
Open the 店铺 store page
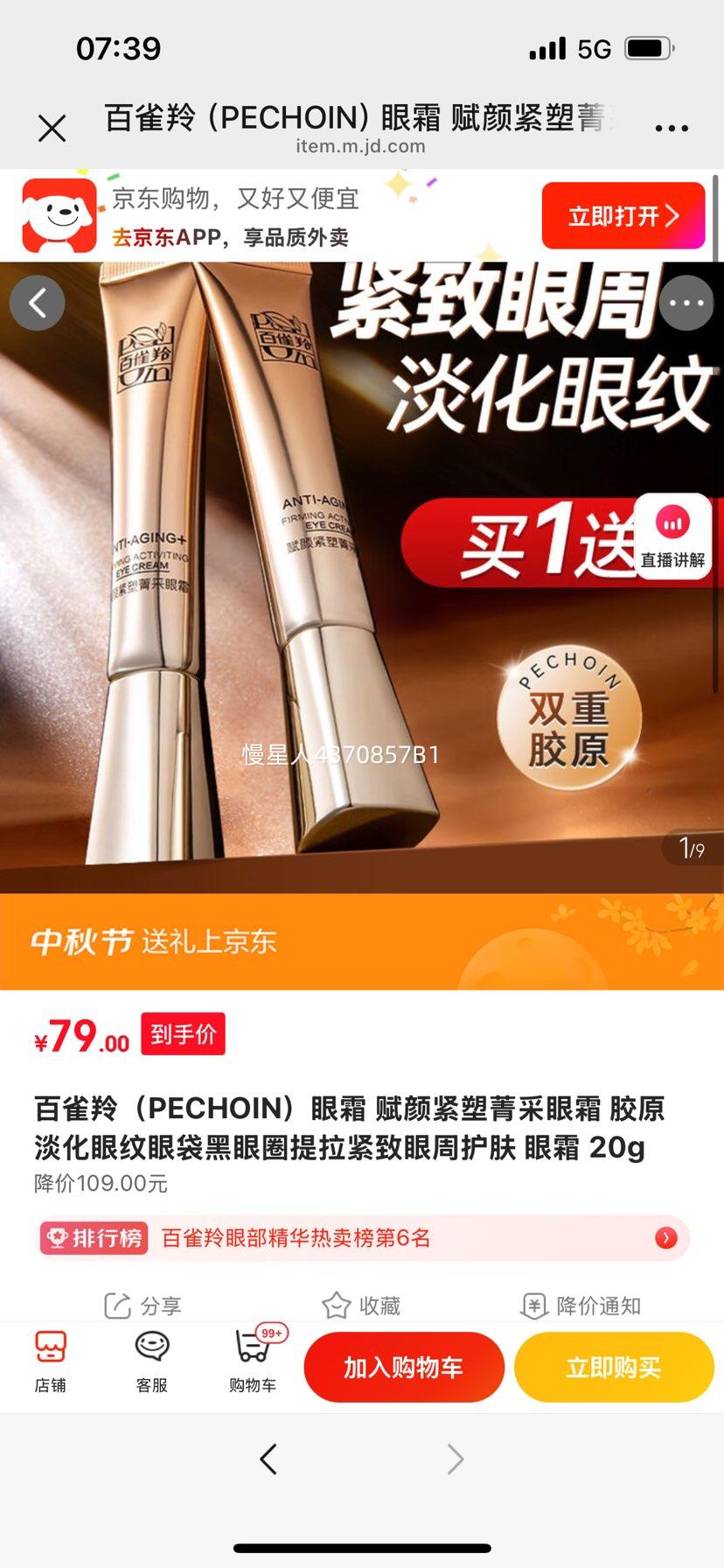tap(50, 1361)
